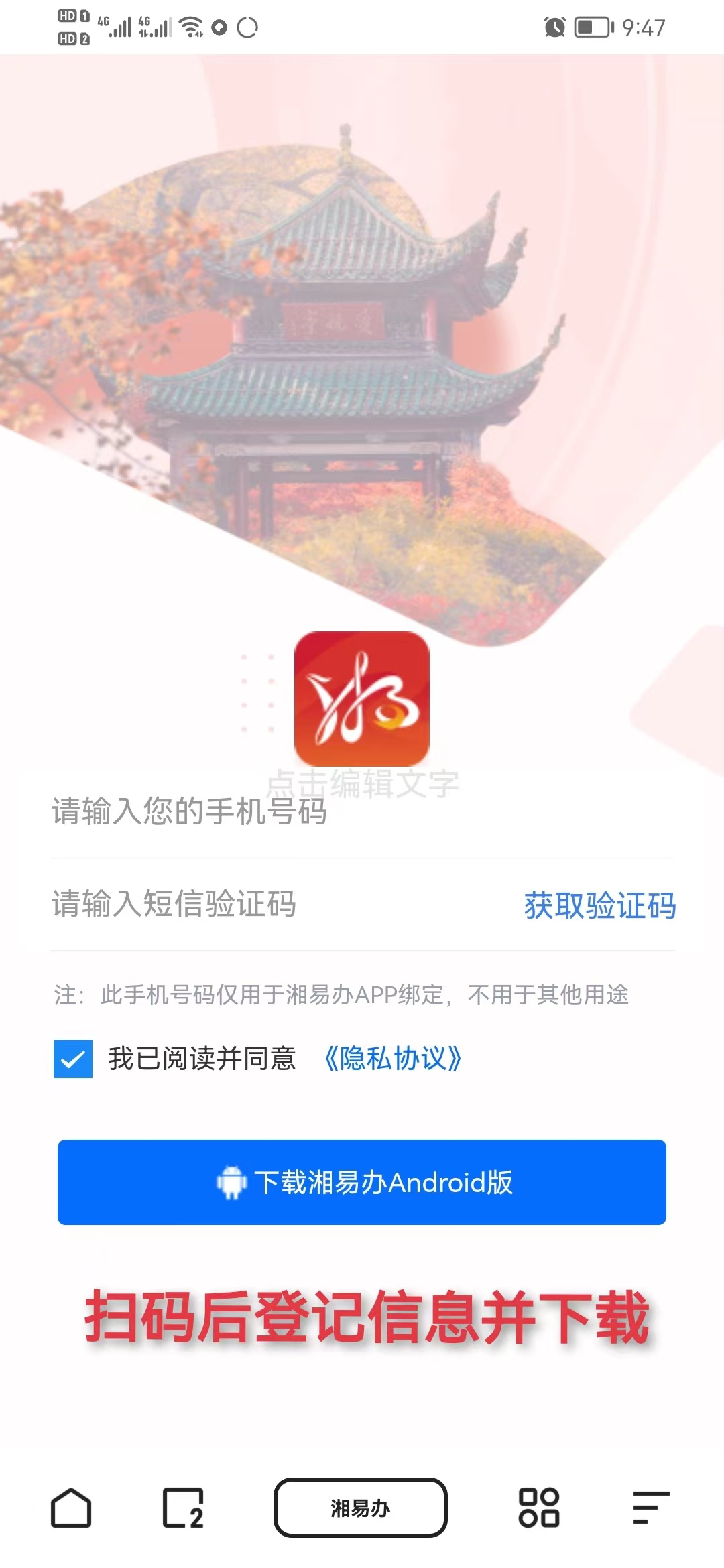Open the 《隐私协议》 link
Viewport: 724px width, 1568px height.
[393, 1059]
